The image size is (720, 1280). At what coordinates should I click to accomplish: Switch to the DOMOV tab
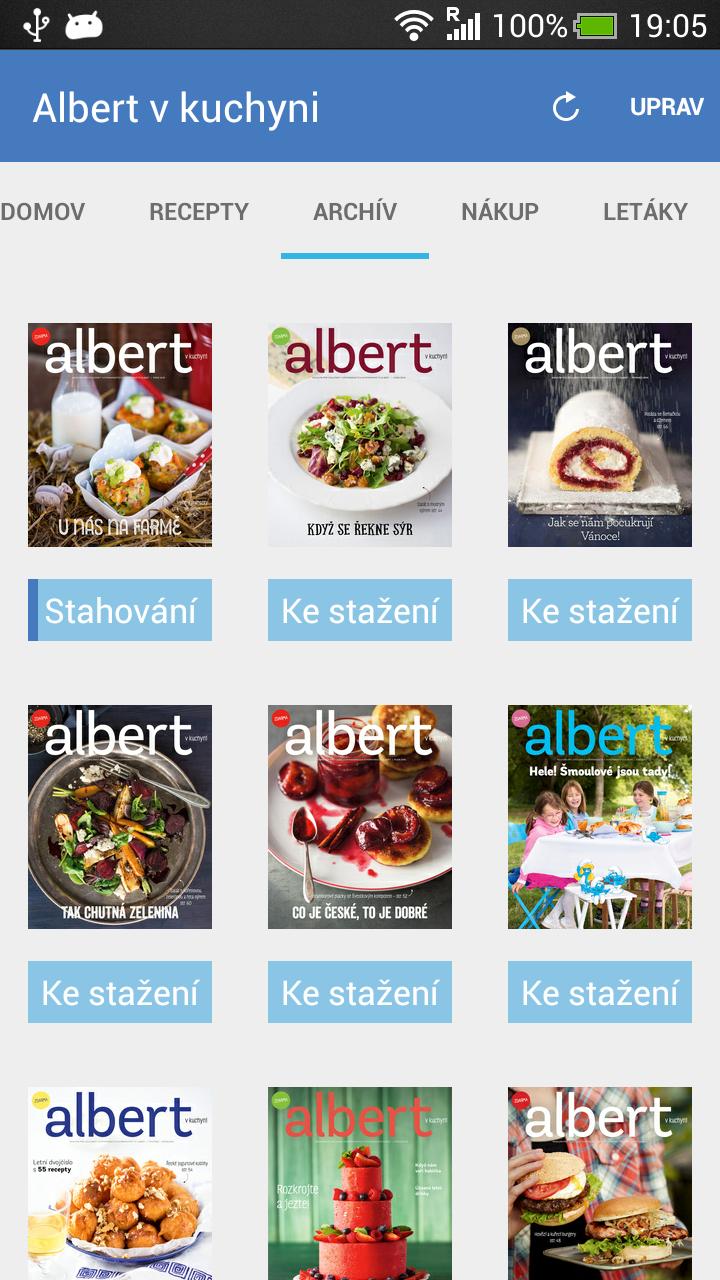pyautogui.click(x=43, y=211)
